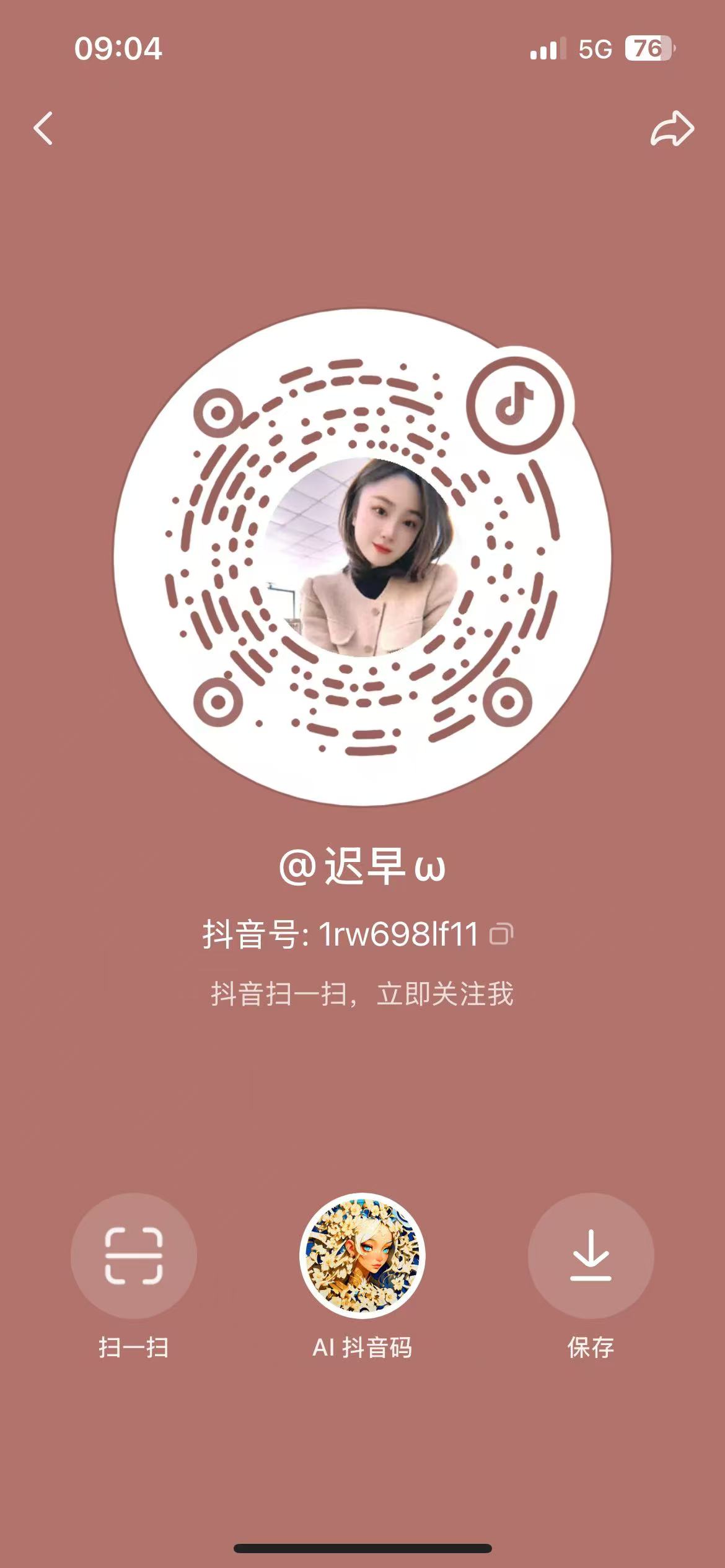Go back using the top-left arrow
Viewport: 725px width, 1568px height.
(x=43, y=128)
